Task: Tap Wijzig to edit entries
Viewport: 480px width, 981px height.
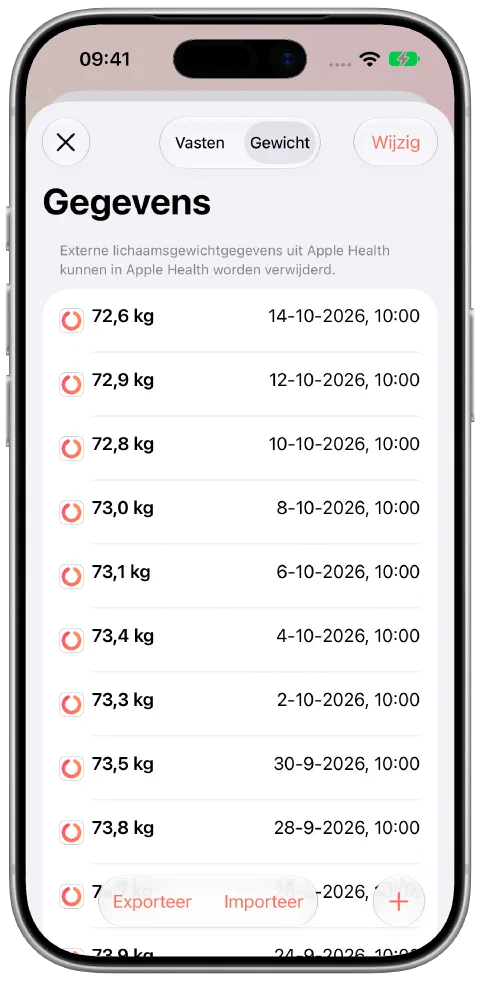Action: pyautogui.click(x=396, y=143)
